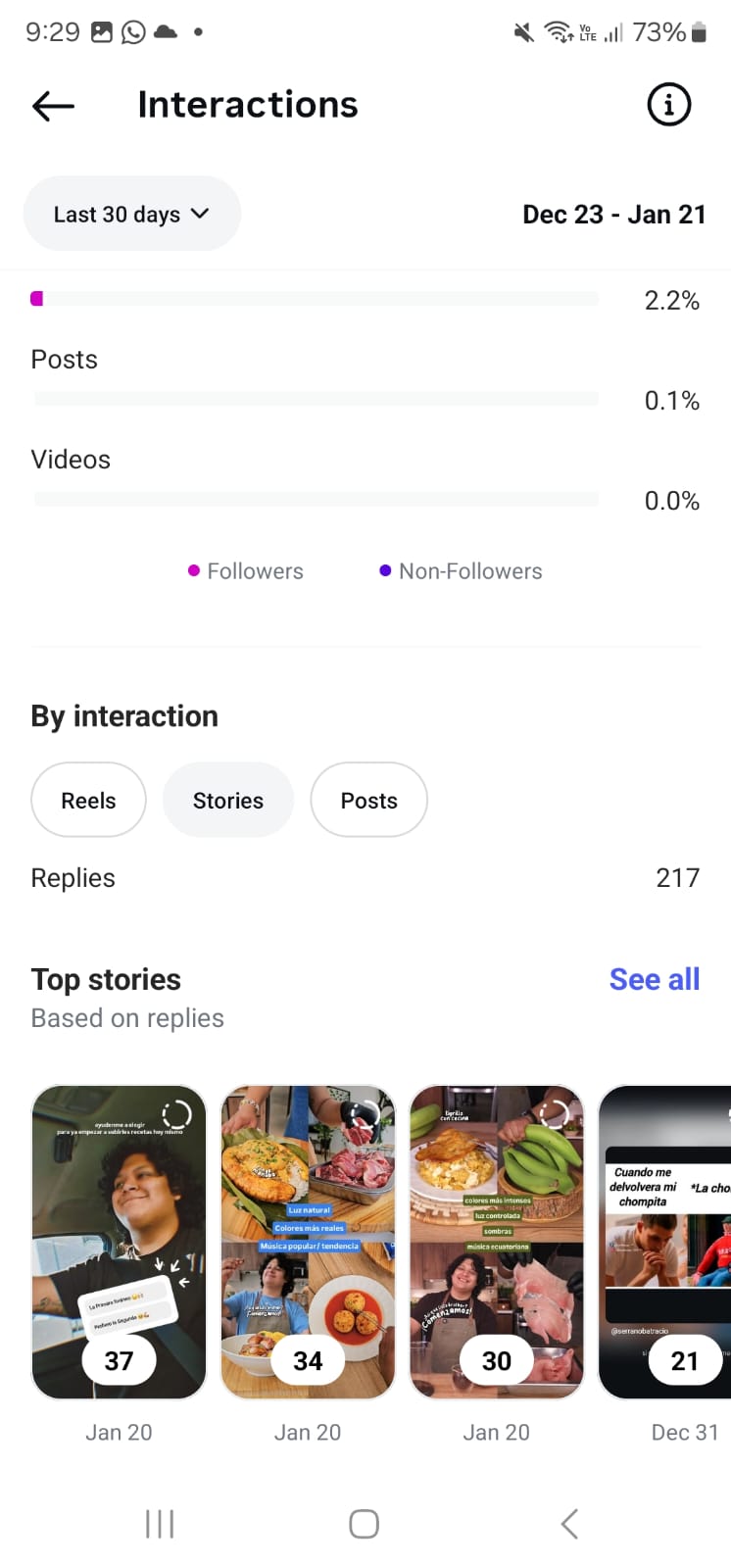
Task: Go back using the top arrow
Action: click(53, 106)
